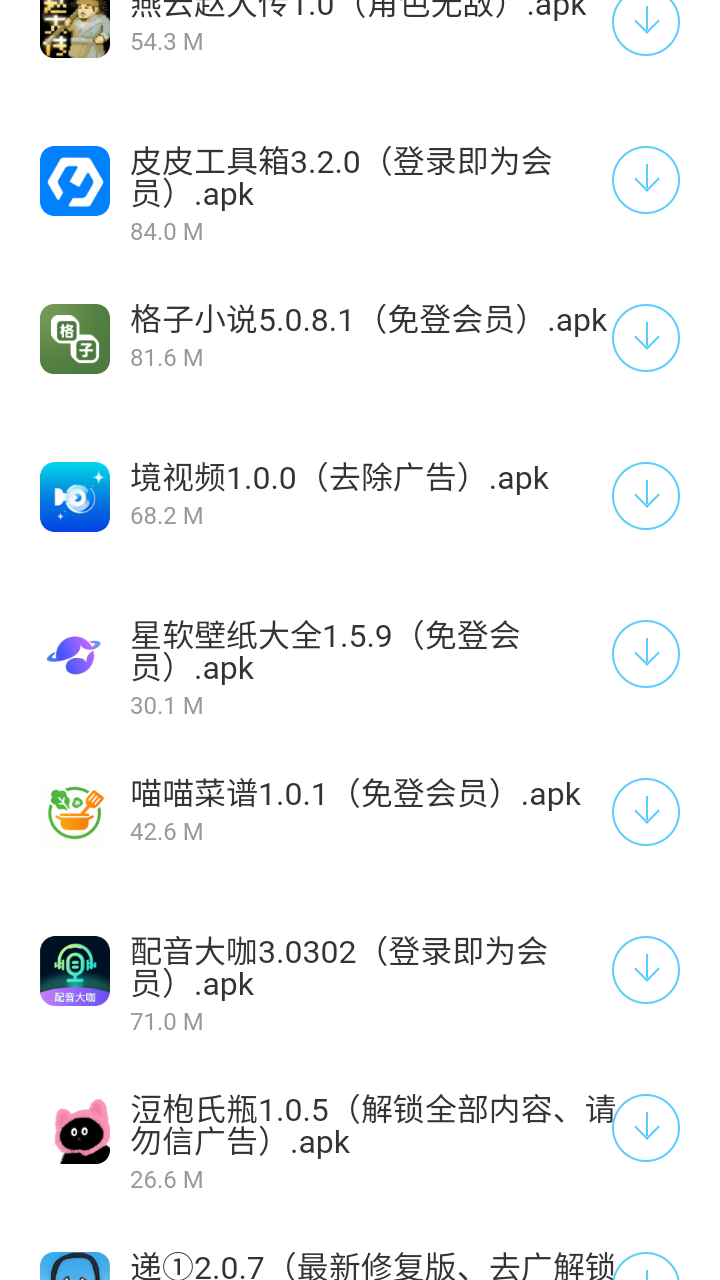This screenshot has width=720, height=1280.
Task: Download 境视频1.0.0 apk
Action: point(645,496)
